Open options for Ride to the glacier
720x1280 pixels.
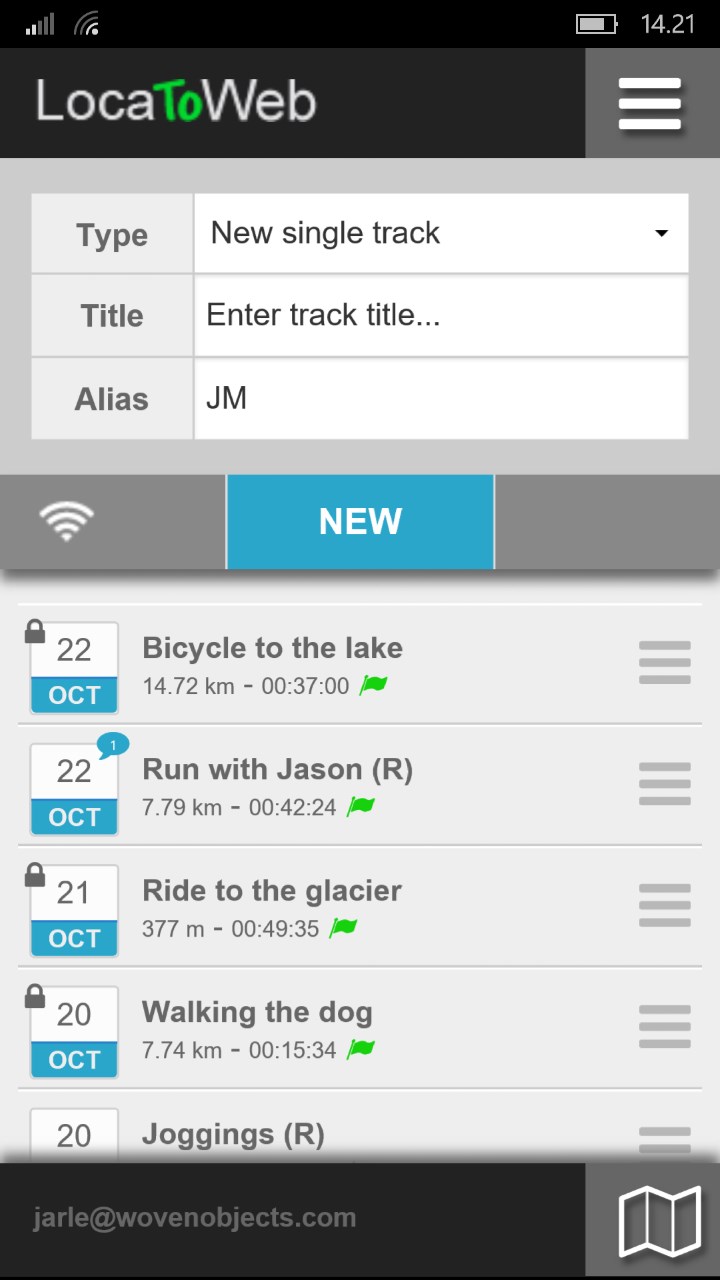click(x=664, y=905)
